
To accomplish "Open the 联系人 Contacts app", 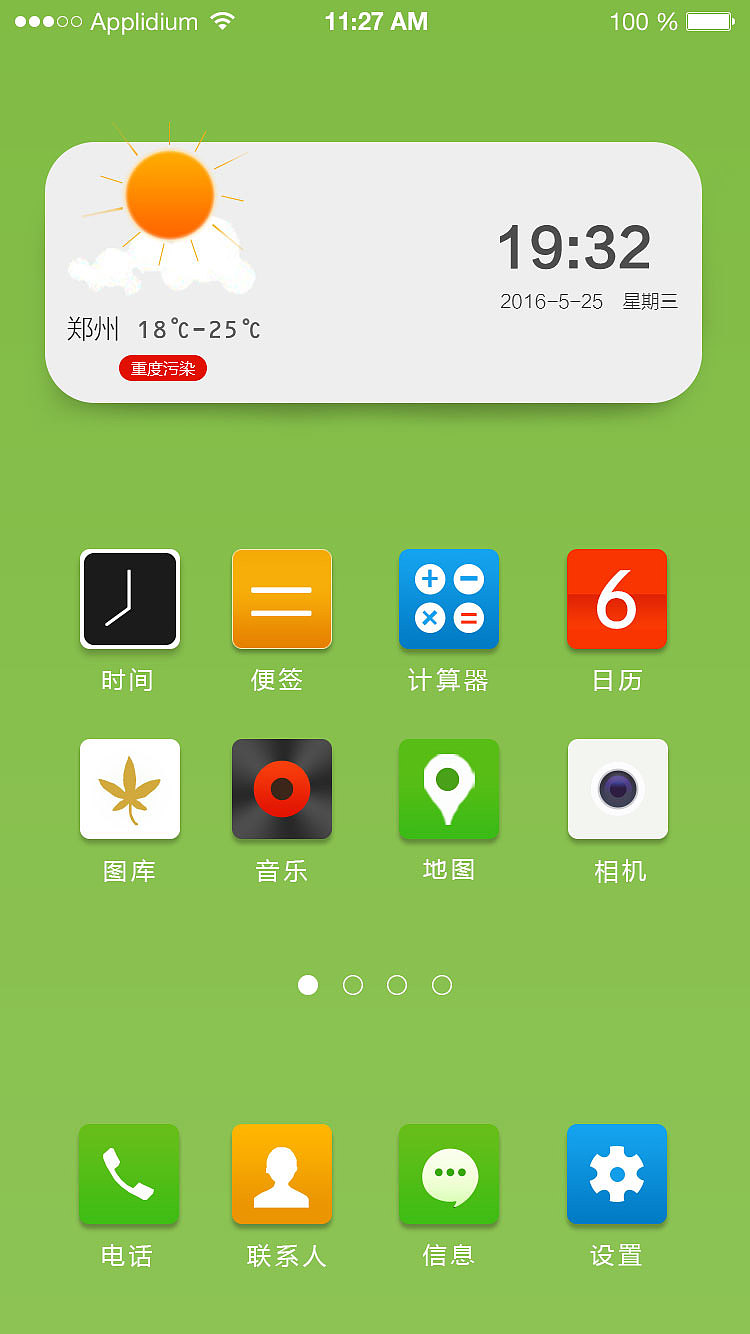I will (x=281, y=1174).
